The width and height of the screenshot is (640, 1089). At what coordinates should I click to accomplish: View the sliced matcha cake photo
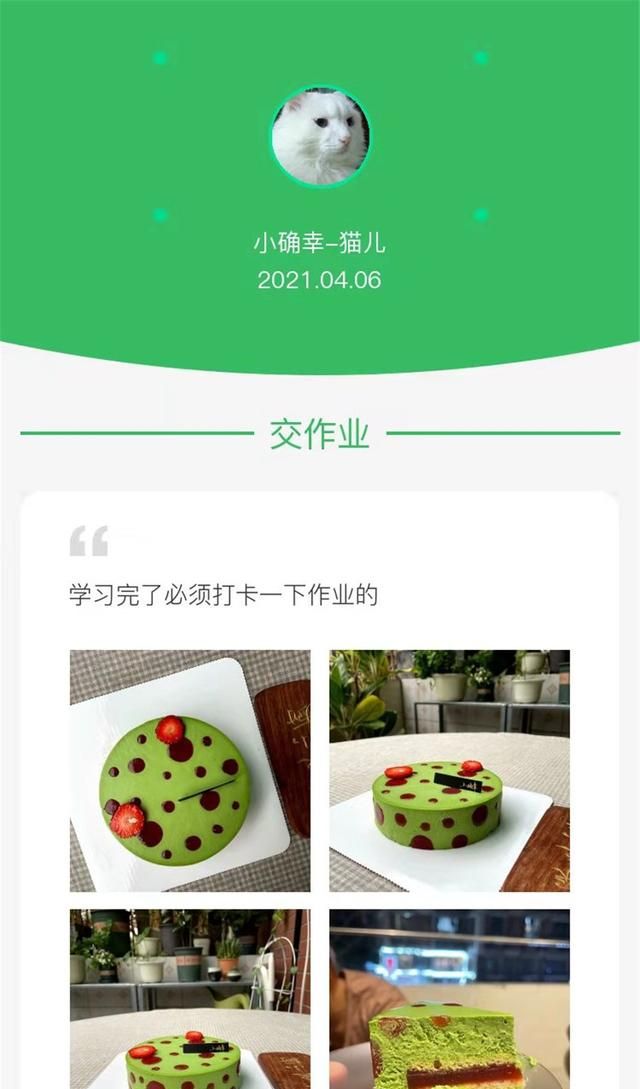(x=449, y=999)
